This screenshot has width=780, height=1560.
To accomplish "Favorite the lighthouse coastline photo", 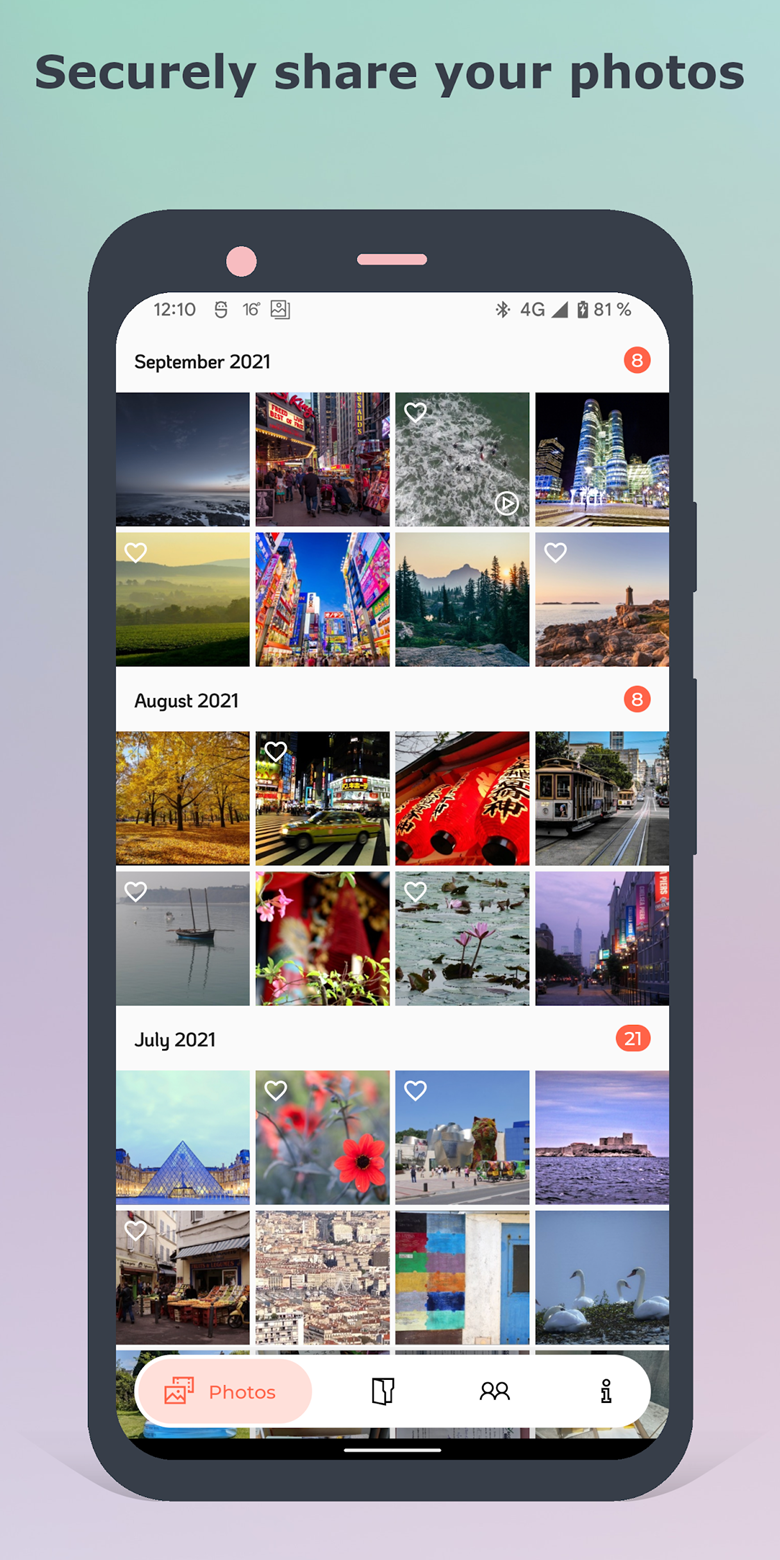I will pyautogui.click(x=555, y=552).
